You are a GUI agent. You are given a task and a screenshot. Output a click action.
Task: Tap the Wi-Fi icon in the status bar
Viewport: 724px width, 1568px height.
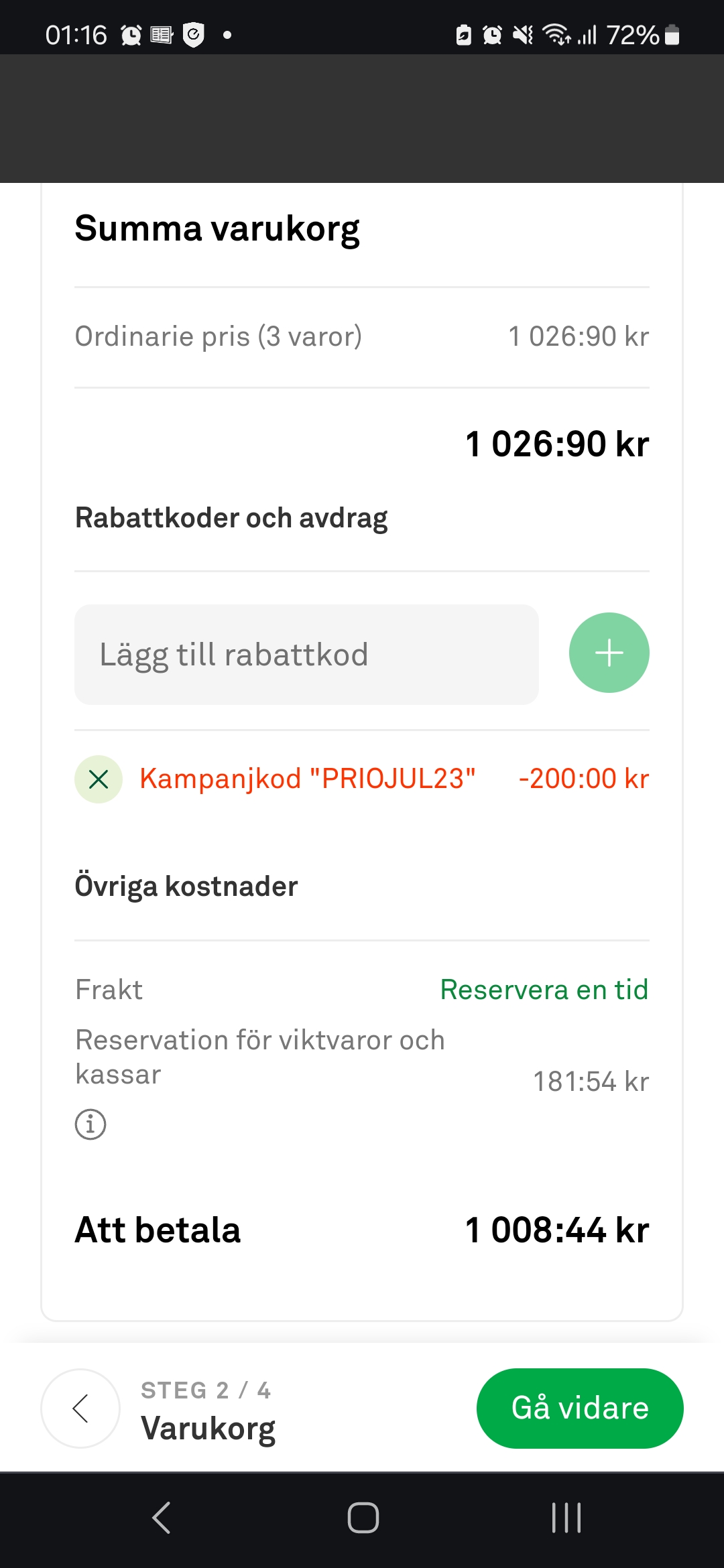coord(557,35)
